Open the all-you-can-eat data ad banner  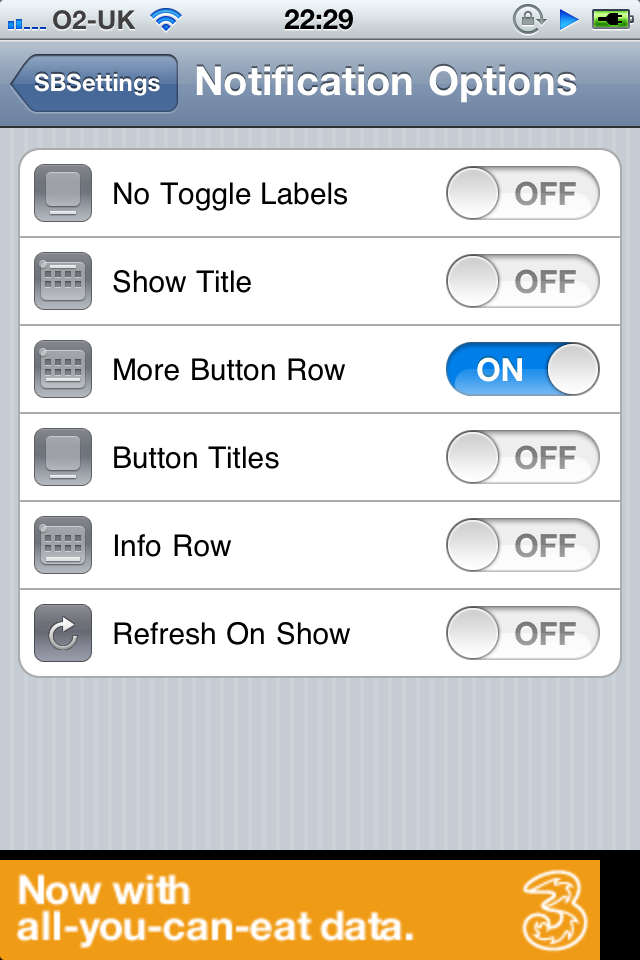[300, 908]
